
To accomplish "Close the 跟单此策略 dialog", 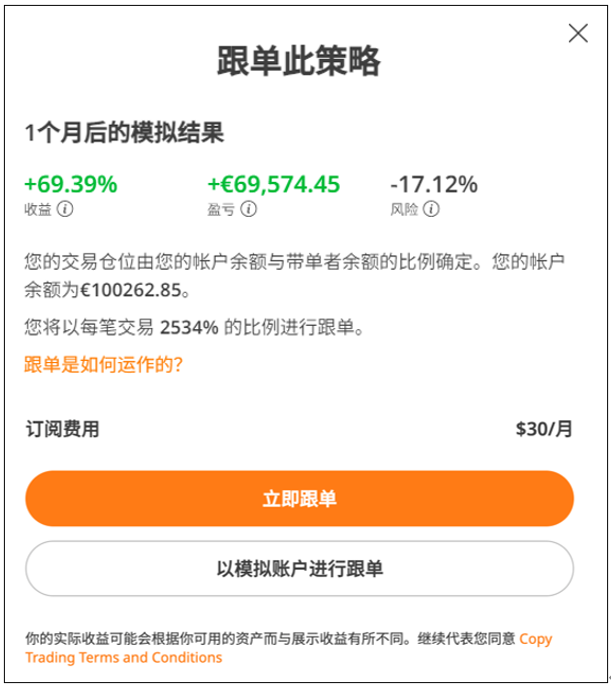I will 578,33.
